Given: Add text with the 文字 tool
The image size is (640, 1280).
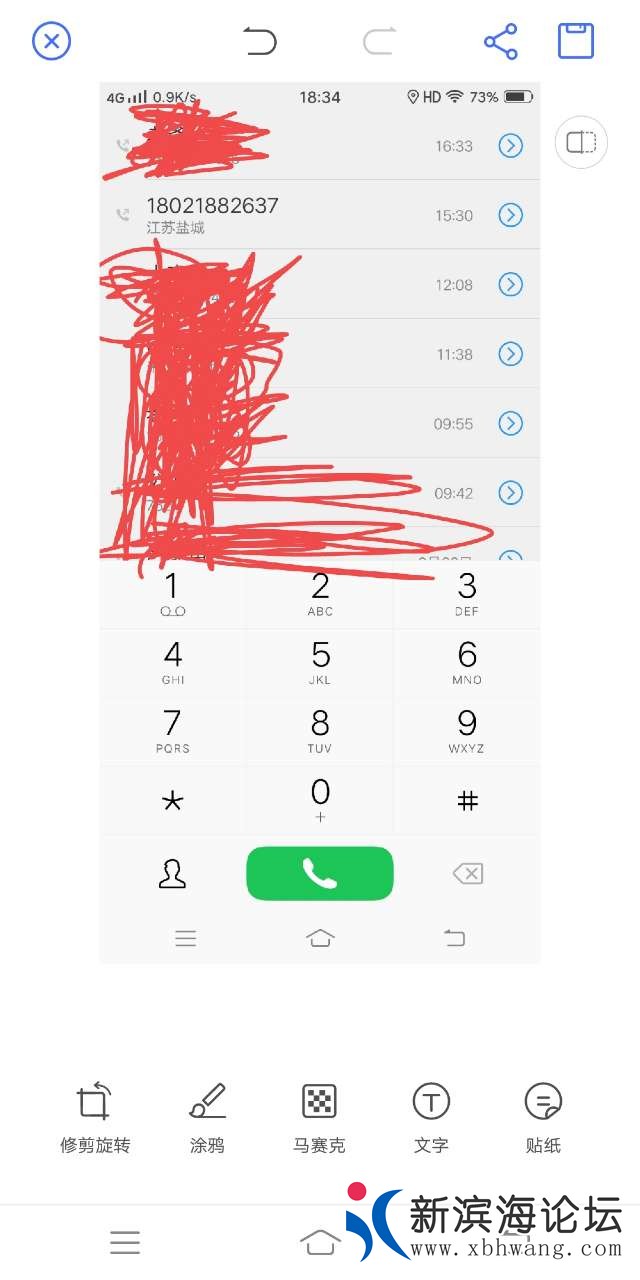Looking at the screenshot, I should (x=431, y=1117).
